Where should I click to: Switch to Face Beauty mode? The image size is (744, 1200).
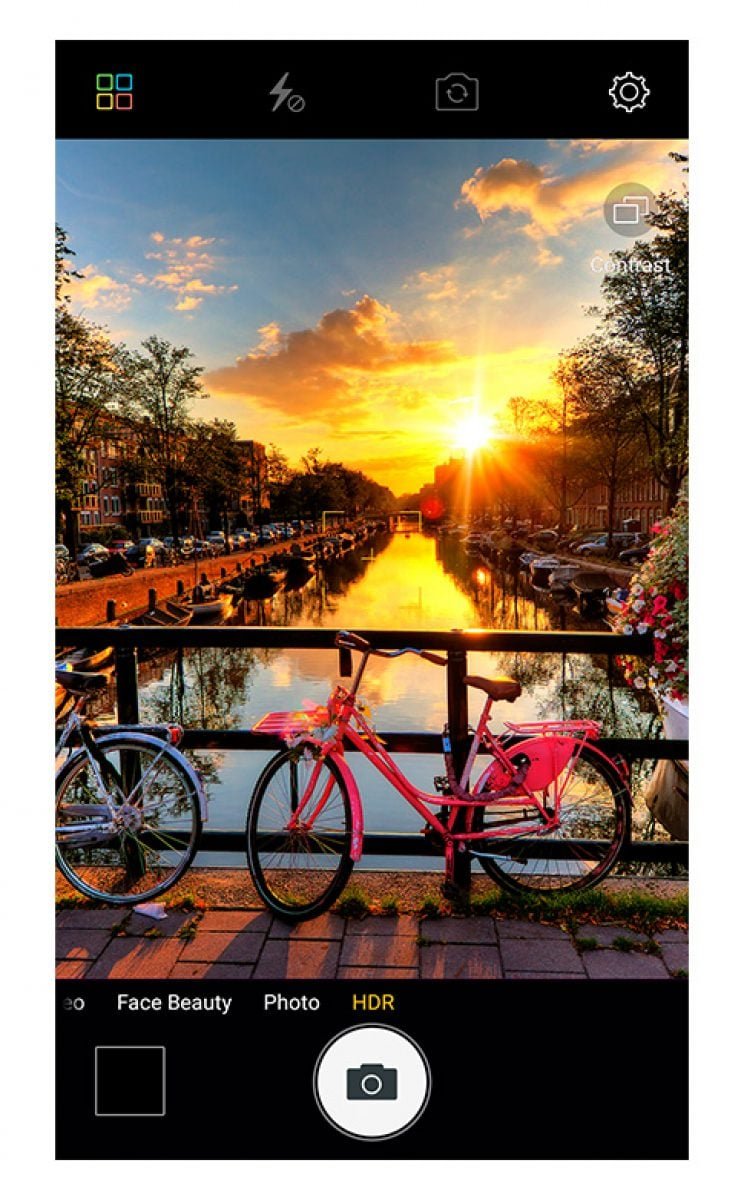(x=174, y=1003)
